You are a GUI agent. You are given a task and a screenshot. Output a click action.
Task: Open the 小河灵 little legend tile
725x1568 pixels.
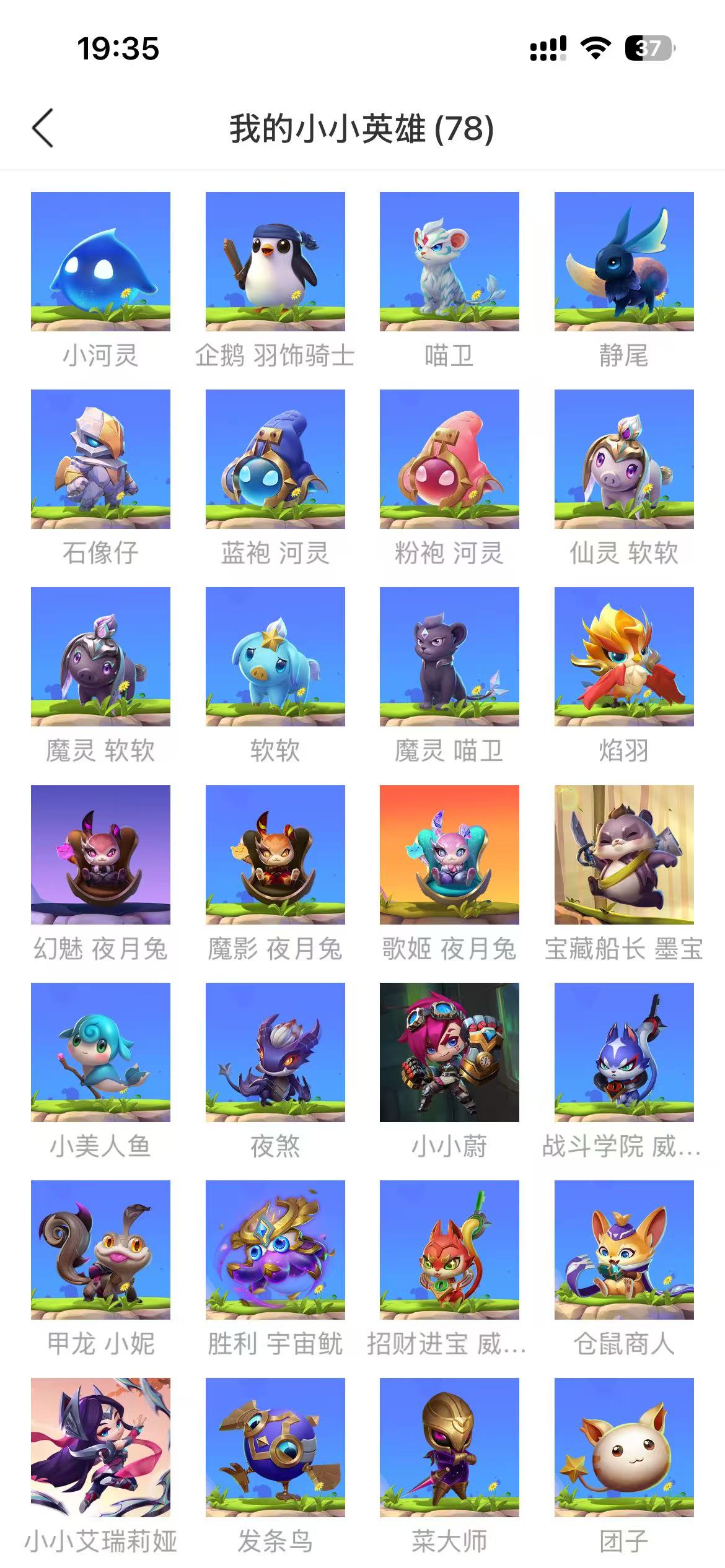(x=100, y=261)
